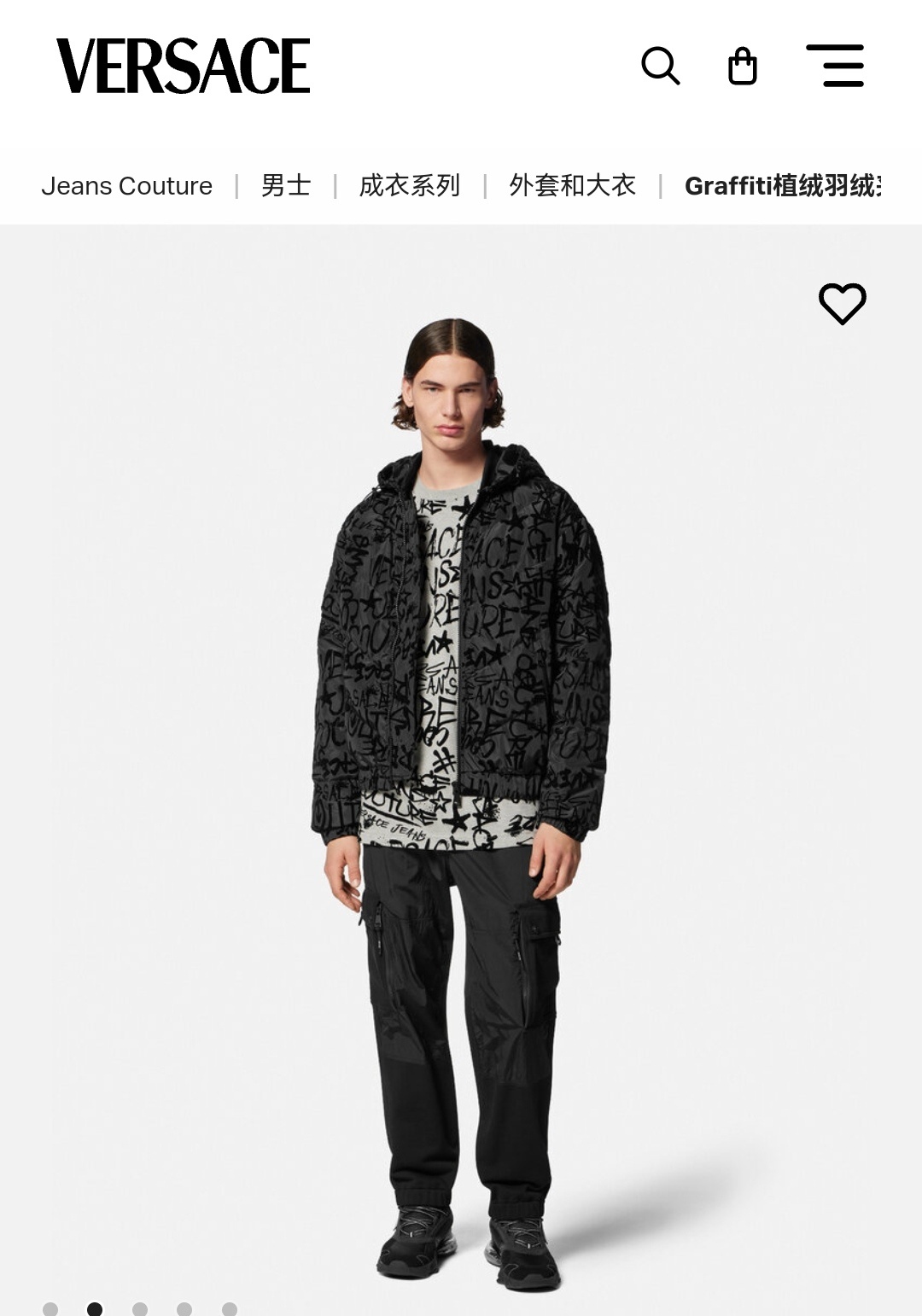Viewport: 922px width, 1316px height.
Task: Open the 外套和大衣 breadcrumb link
Action: (x=572, y=185)
